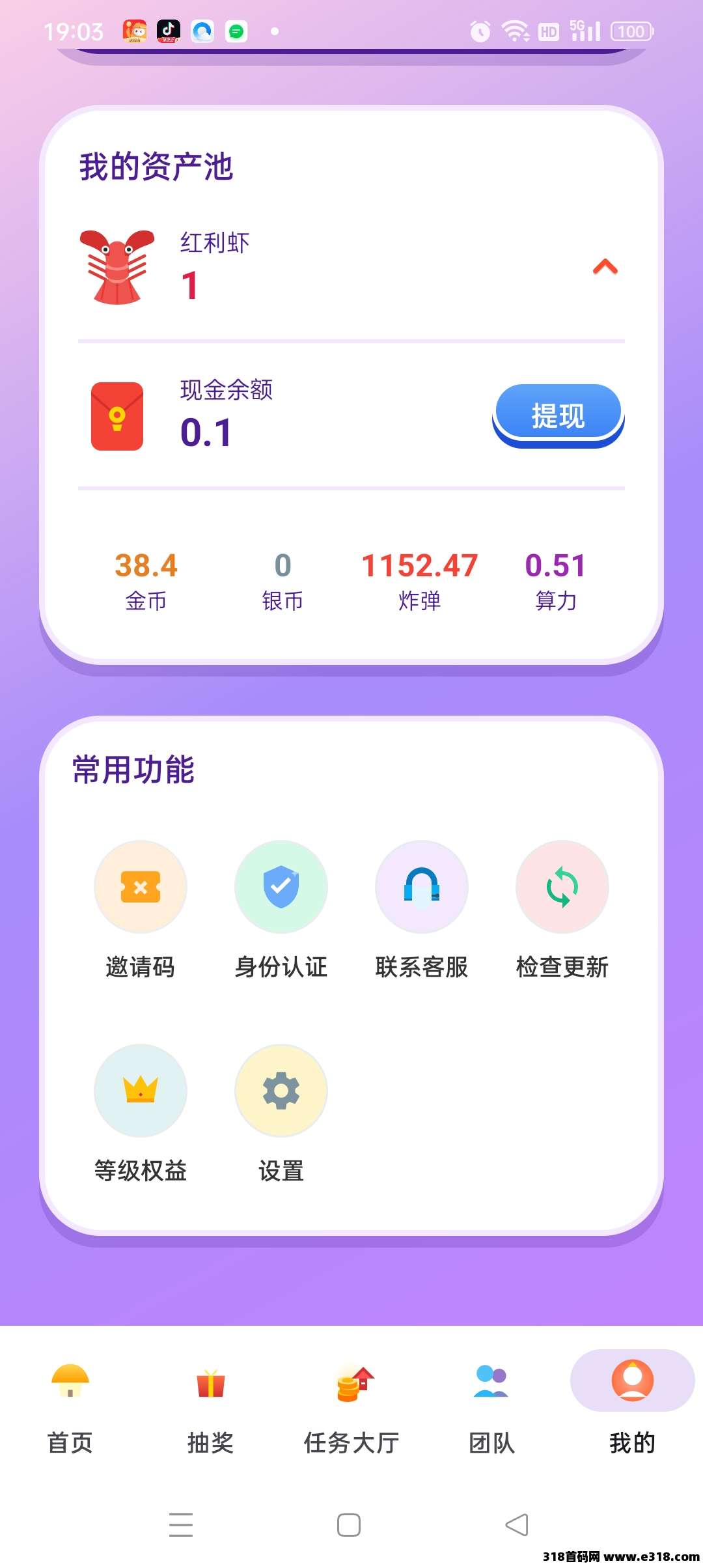Open 等级权益 crown icon

(x=141, y=1091)
